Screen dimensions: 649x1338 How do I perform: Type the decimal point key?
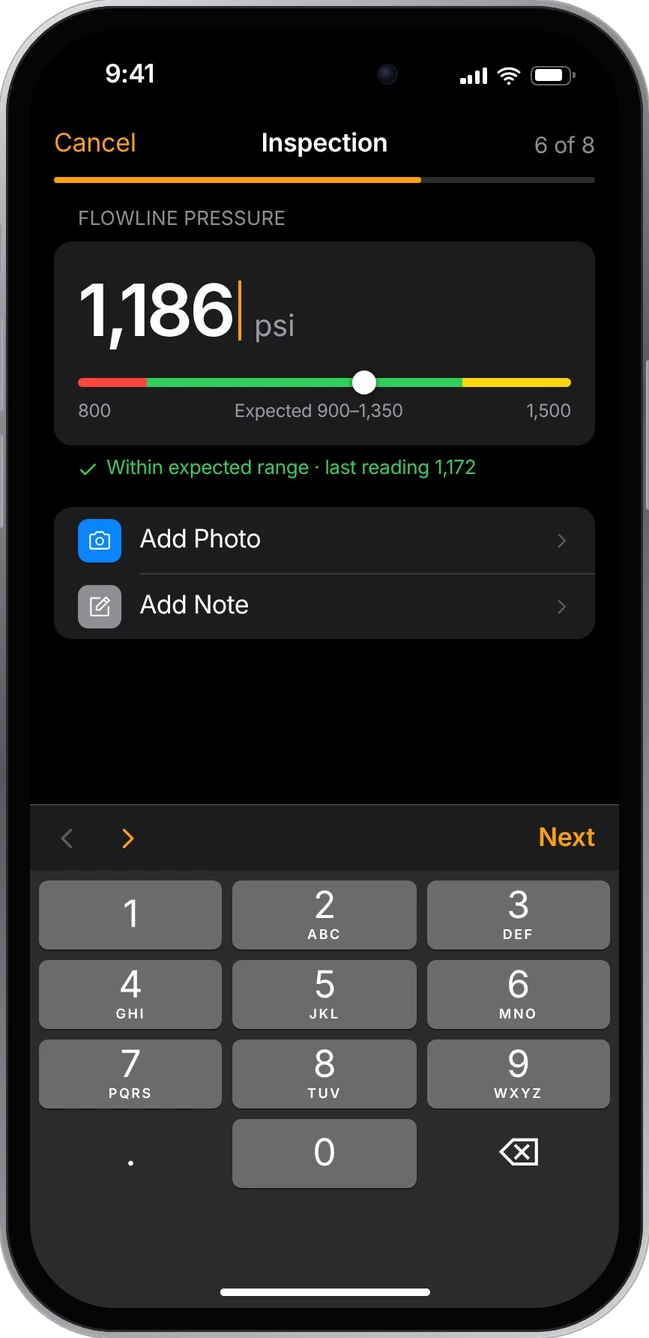[130, 1153]
